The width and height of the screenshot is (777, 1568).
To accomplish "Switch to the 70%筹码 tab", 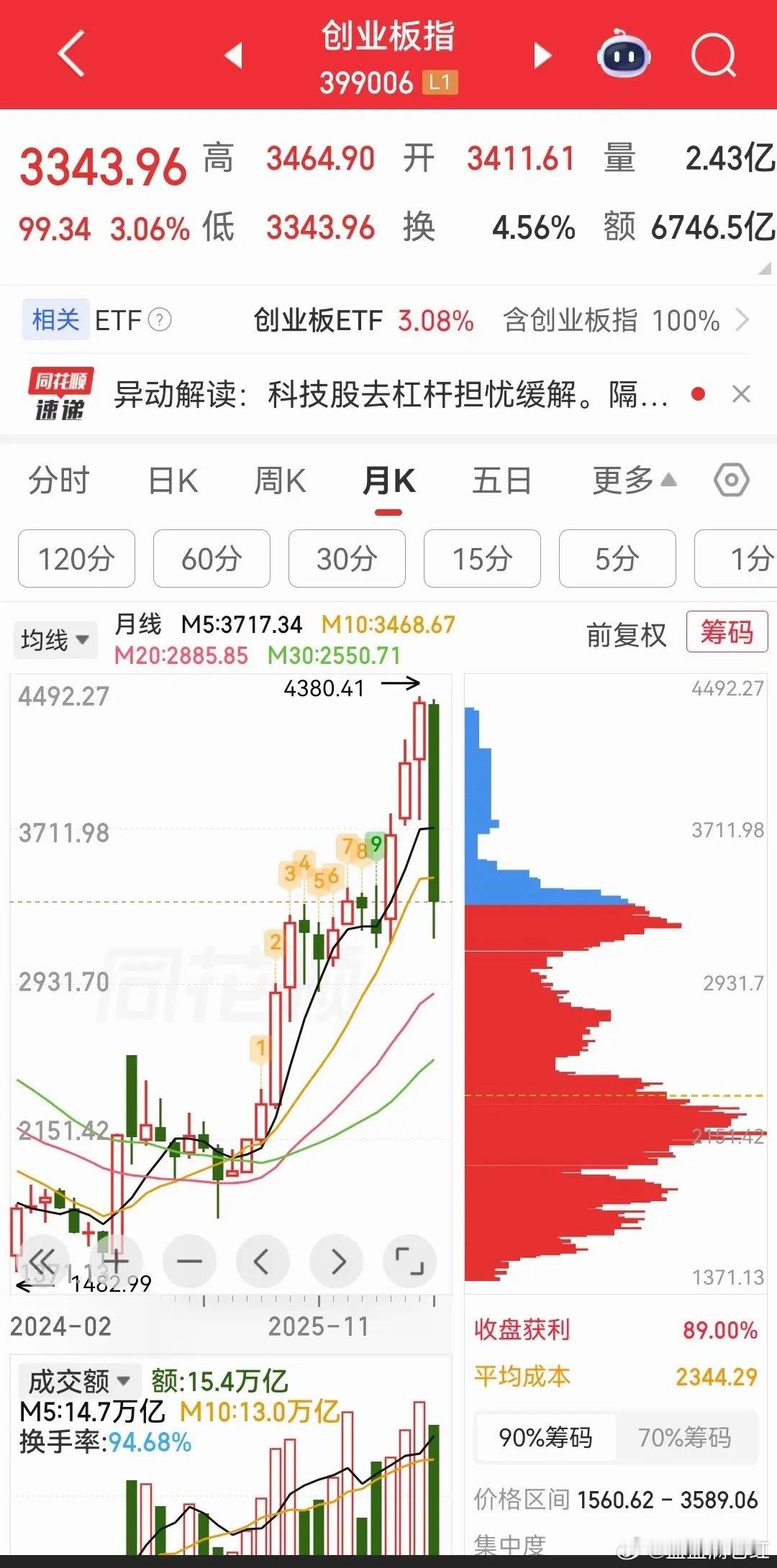I will 684,1437.
